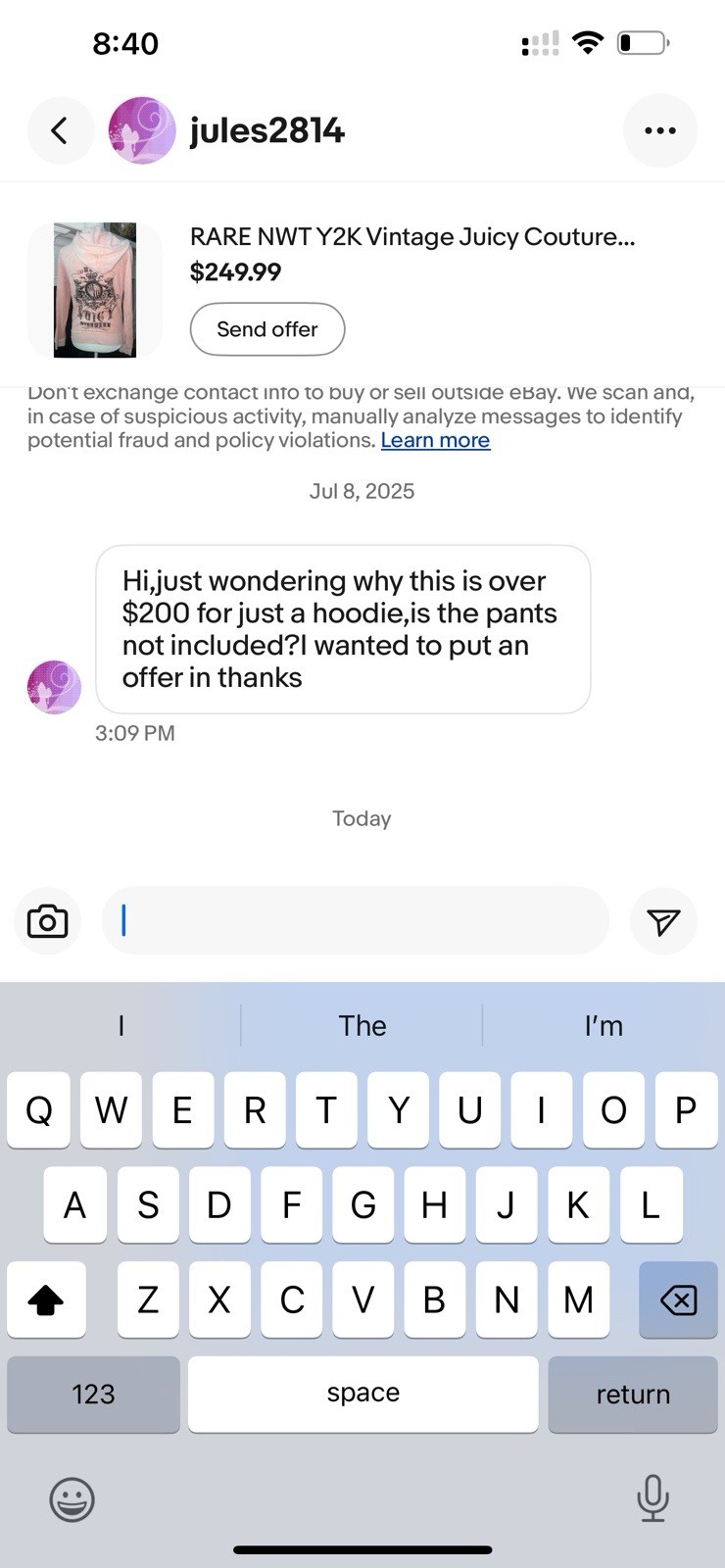Follow the Learn more link
The height and width of the screenshot is (1568, 725).
435,441
